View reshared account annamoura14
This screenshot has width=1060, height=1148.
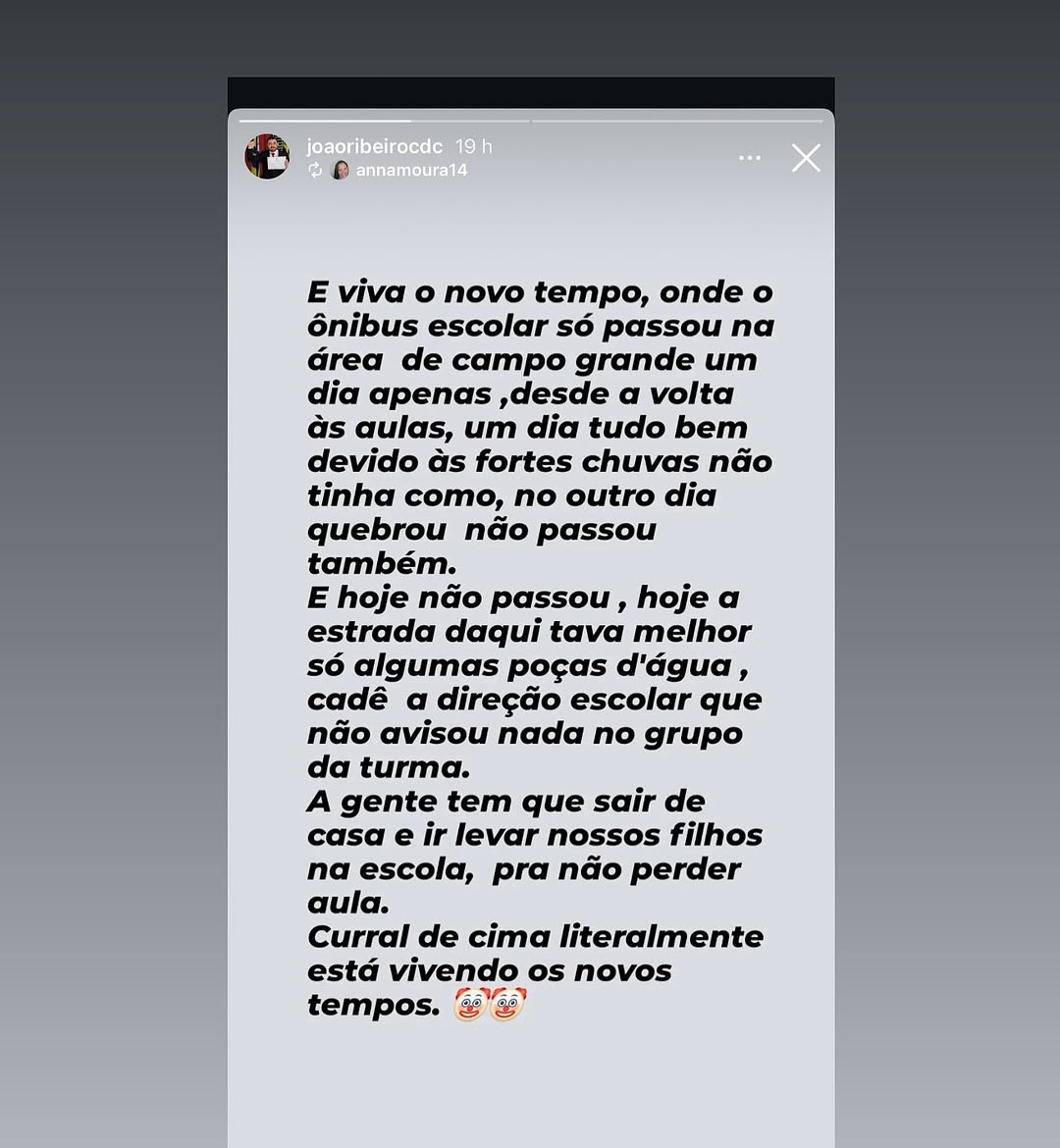click(410, 171)
